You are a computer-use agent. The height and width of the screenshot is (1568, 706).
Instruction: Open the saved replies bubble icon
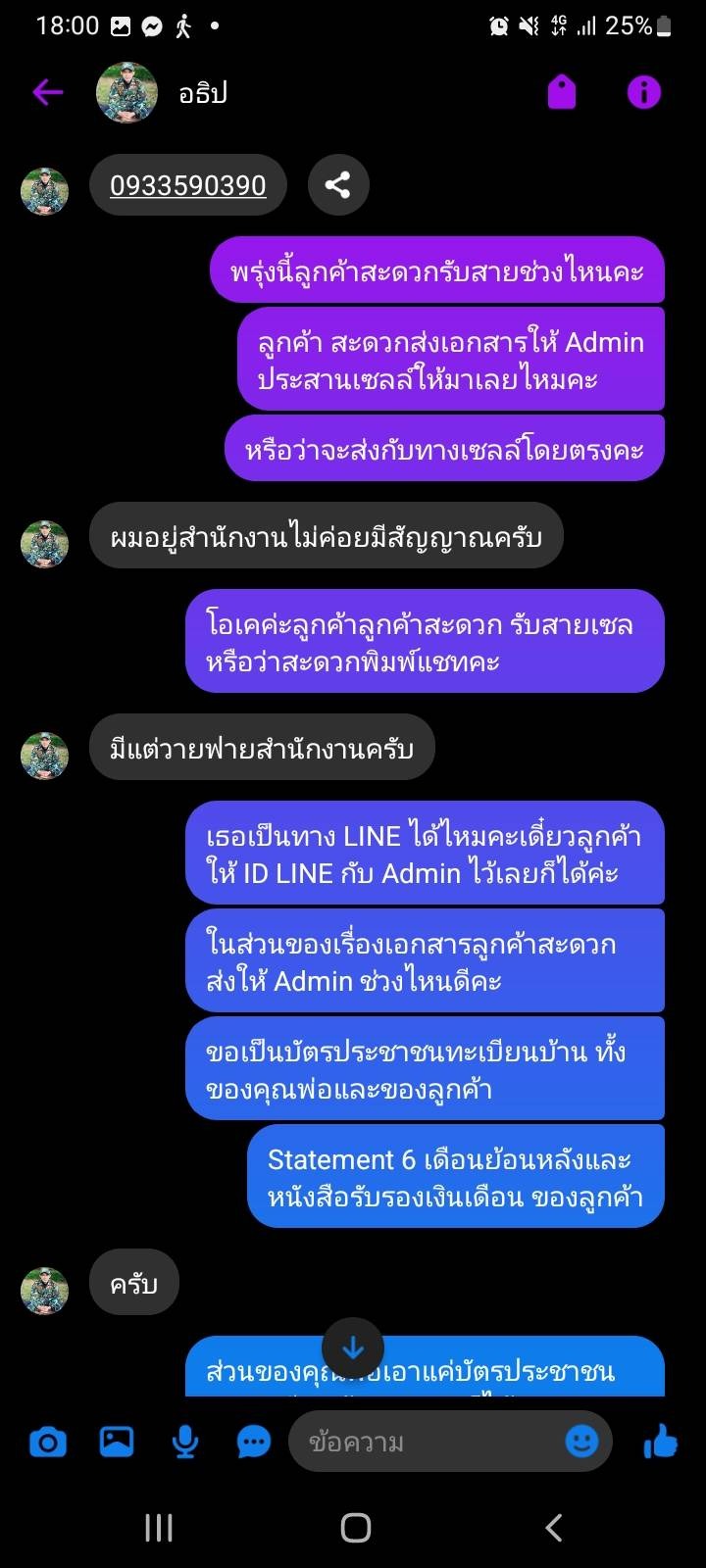click(253, 1442)
